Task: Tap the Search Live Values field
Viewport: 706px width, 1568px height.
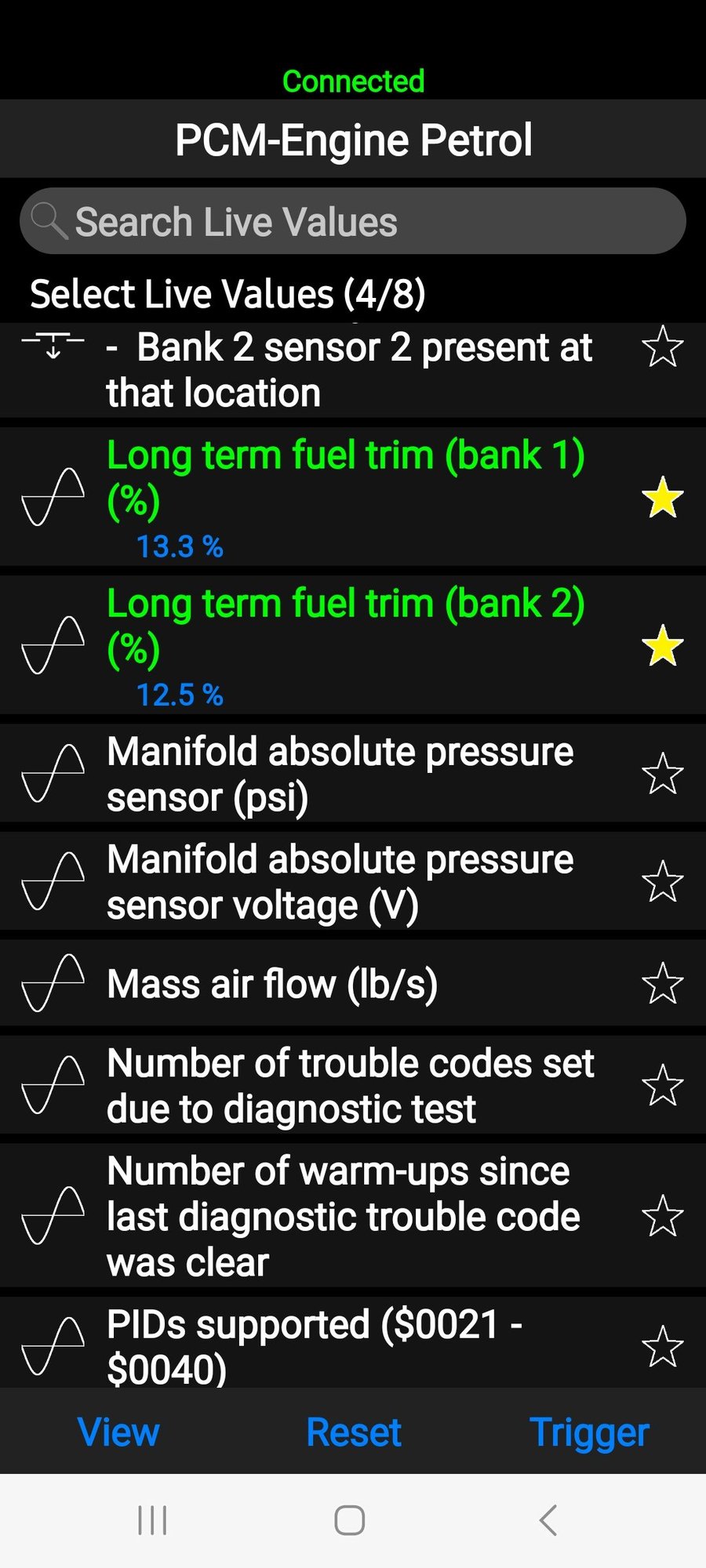Action: (353, 221)
